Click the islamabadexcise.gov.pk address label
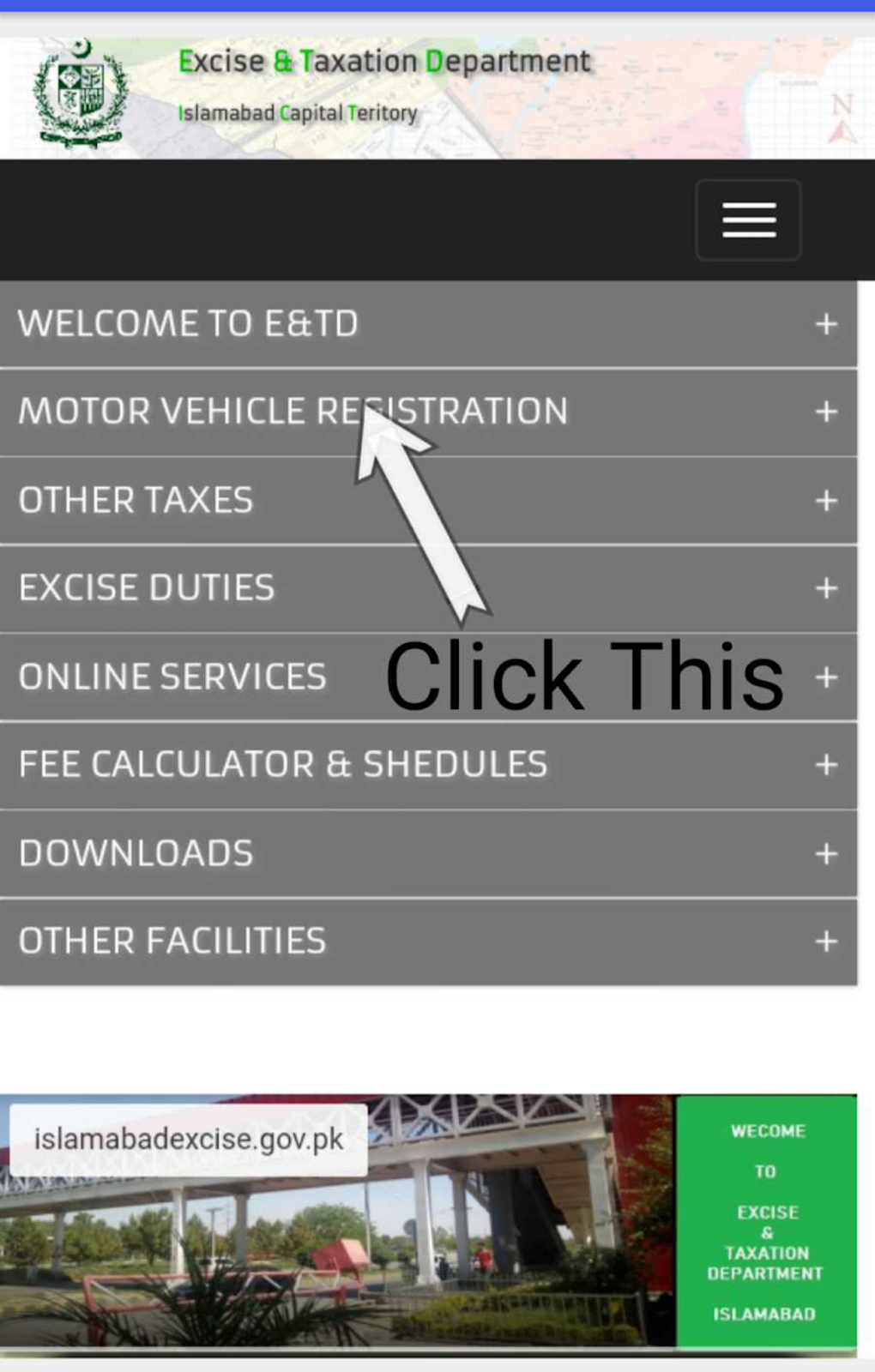875x1372 pixels. (x=189, y=1138)
